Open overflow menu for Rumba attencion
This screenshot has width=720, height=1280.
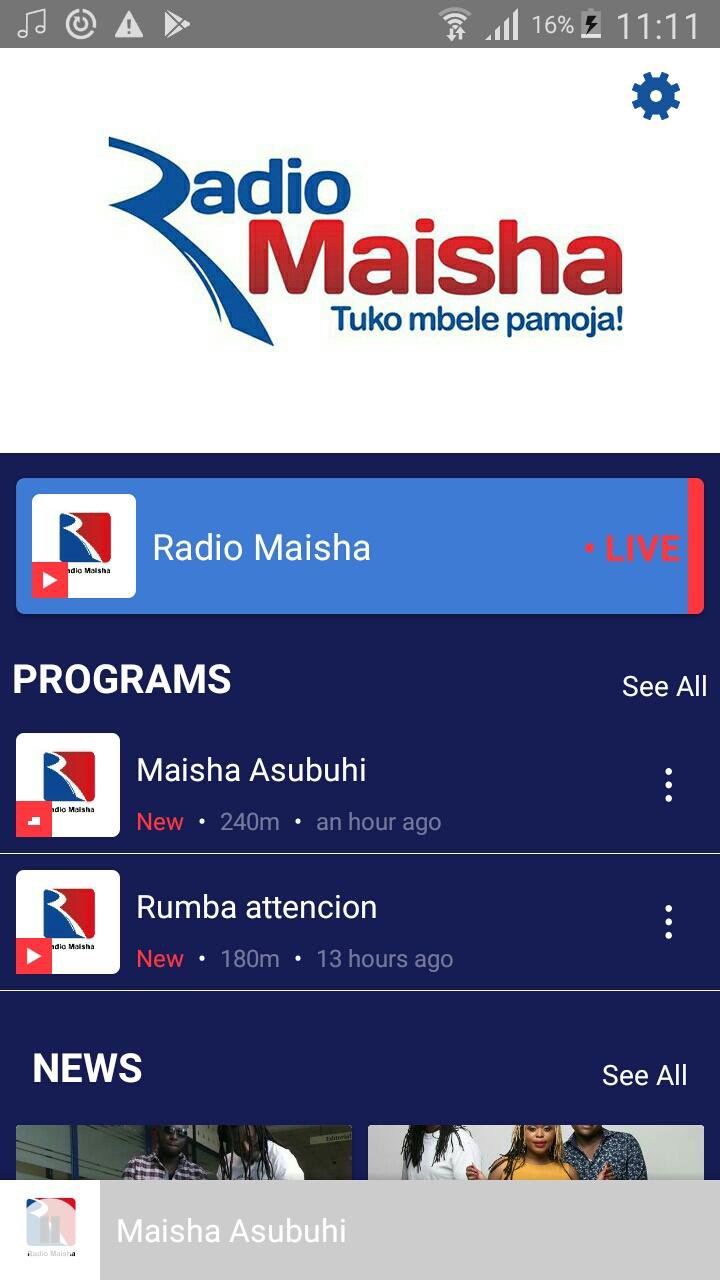point(668,921)
